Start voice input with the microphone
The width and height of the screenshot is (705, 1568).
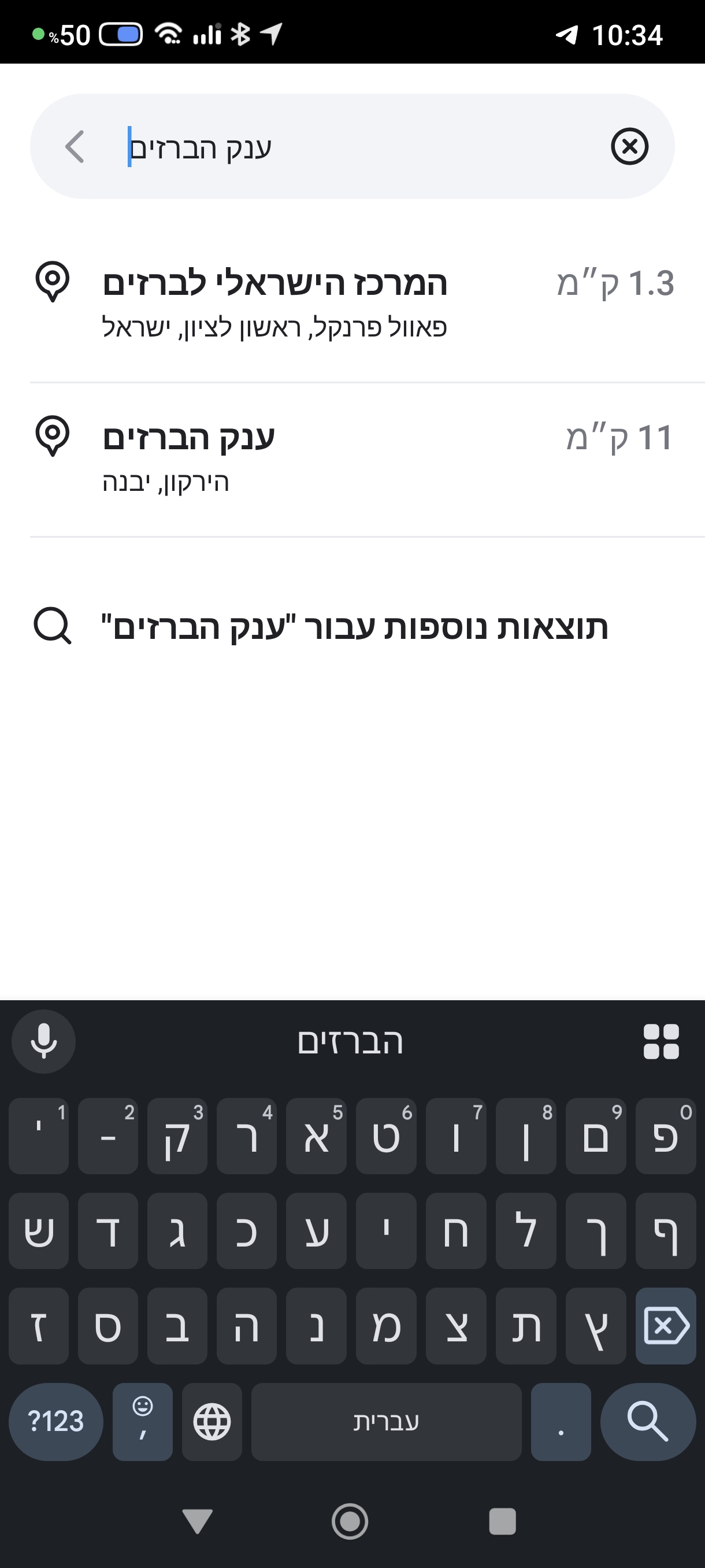44,1041
